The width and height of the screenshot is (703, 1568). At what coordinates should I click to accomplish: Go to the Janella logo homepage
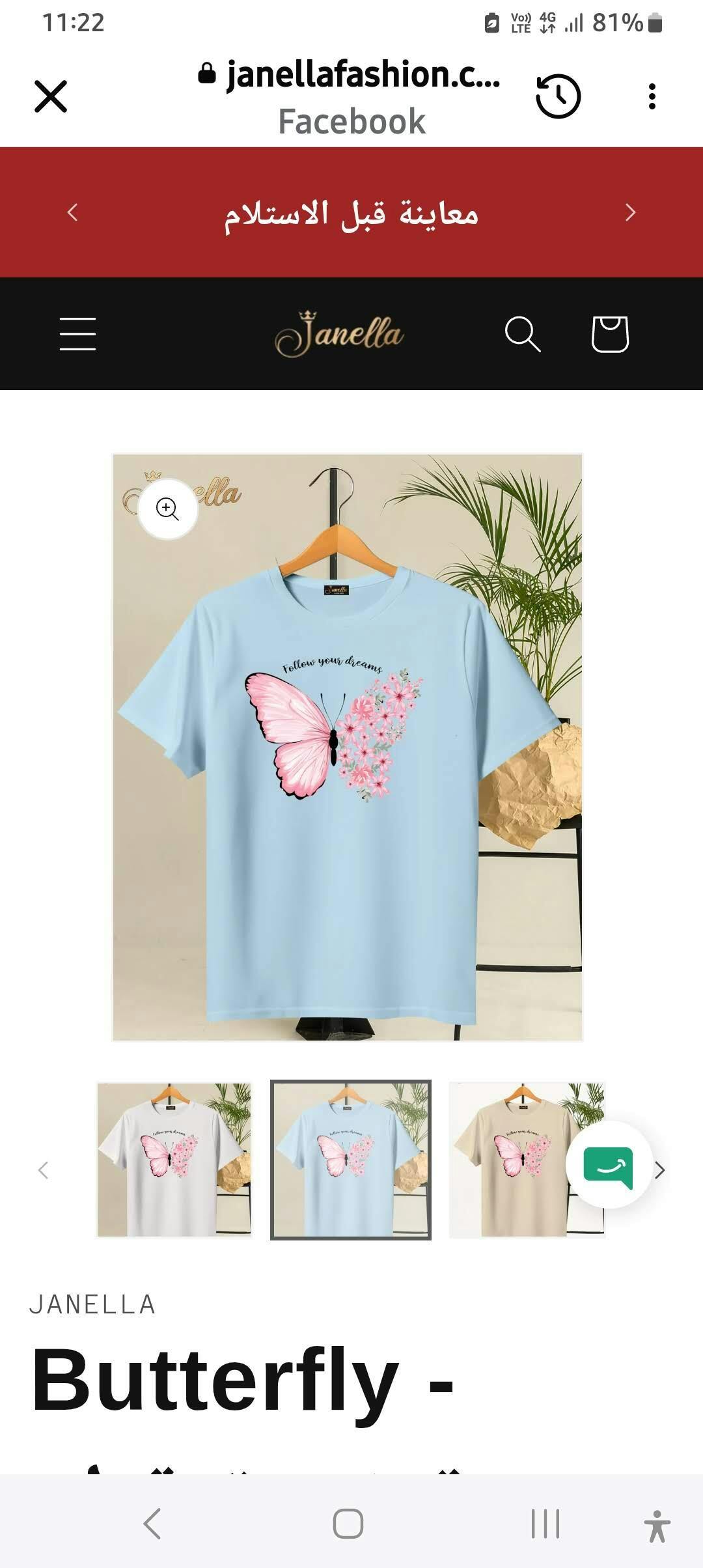[x=339, y=334]
